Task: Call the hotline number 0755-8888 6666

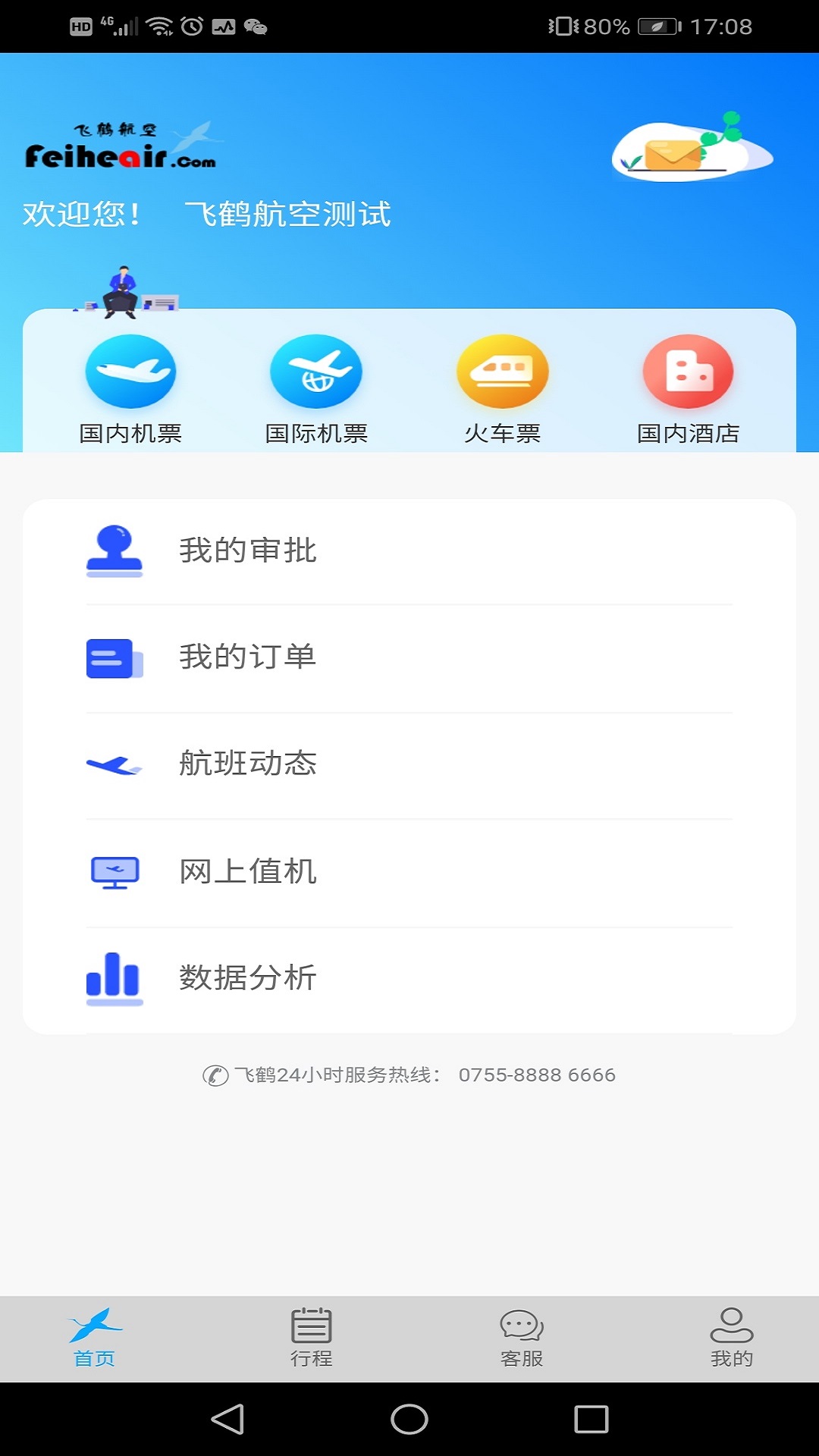Action: click(538, 1075)
